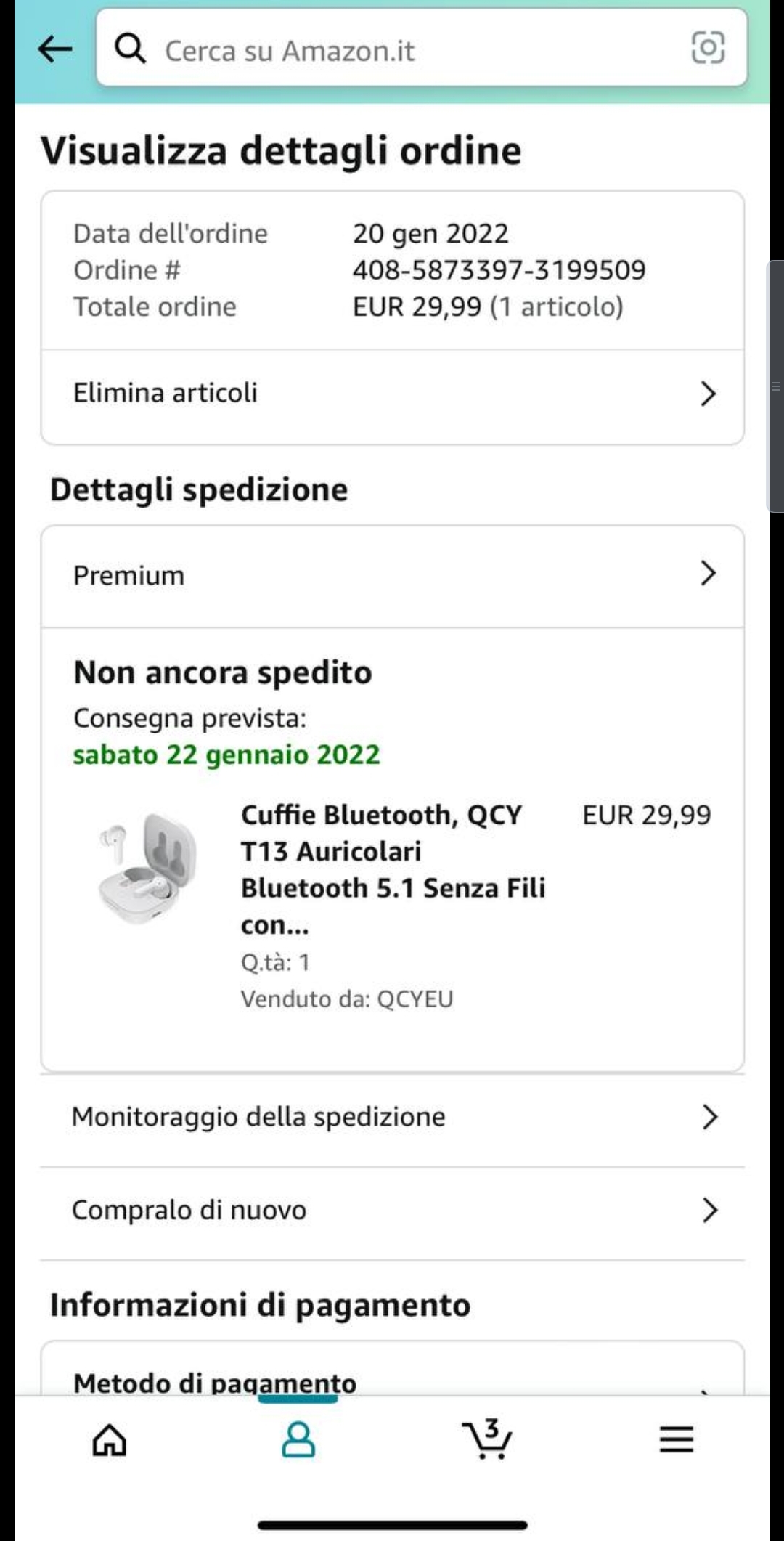Screen dimensions: 784x1541
Task: Go back using the top arrow
Action: point(55,49)
